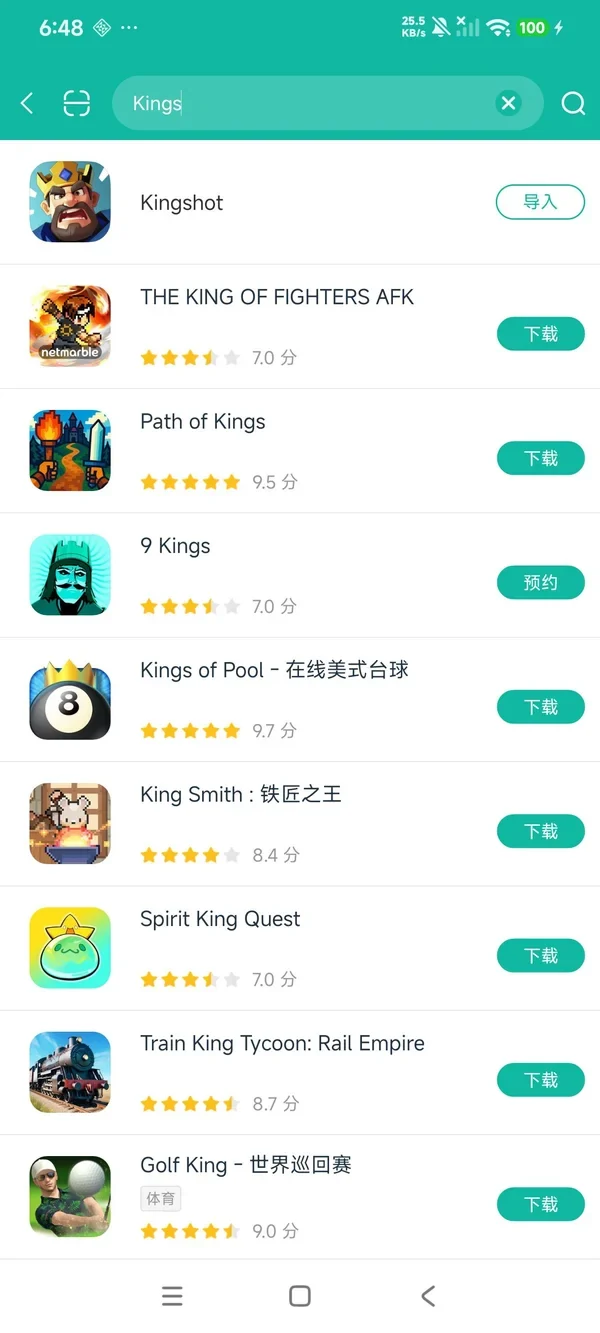This screenshot has width=600, height=1333.
Task: Download Spirit King Quest
Action: pyautogui.click(x=540, y=956)
